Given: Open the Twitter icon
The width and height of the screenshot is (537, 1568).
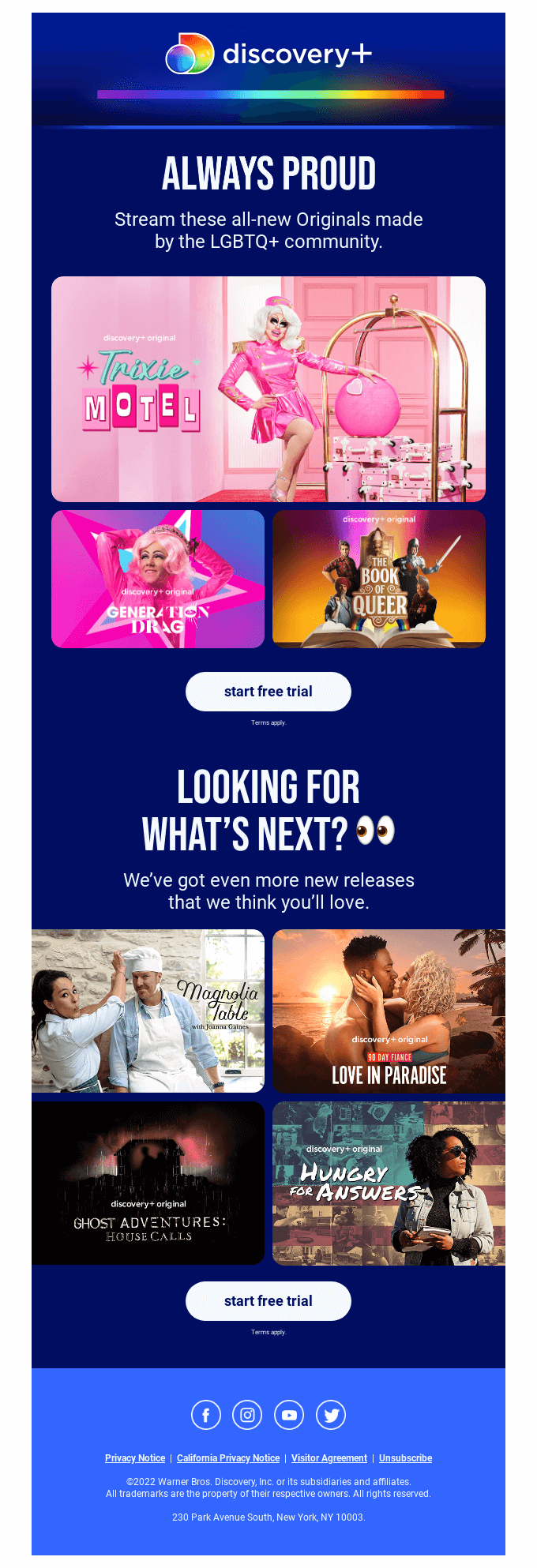Looking at the screenshot, I should tap(331, 1415).
